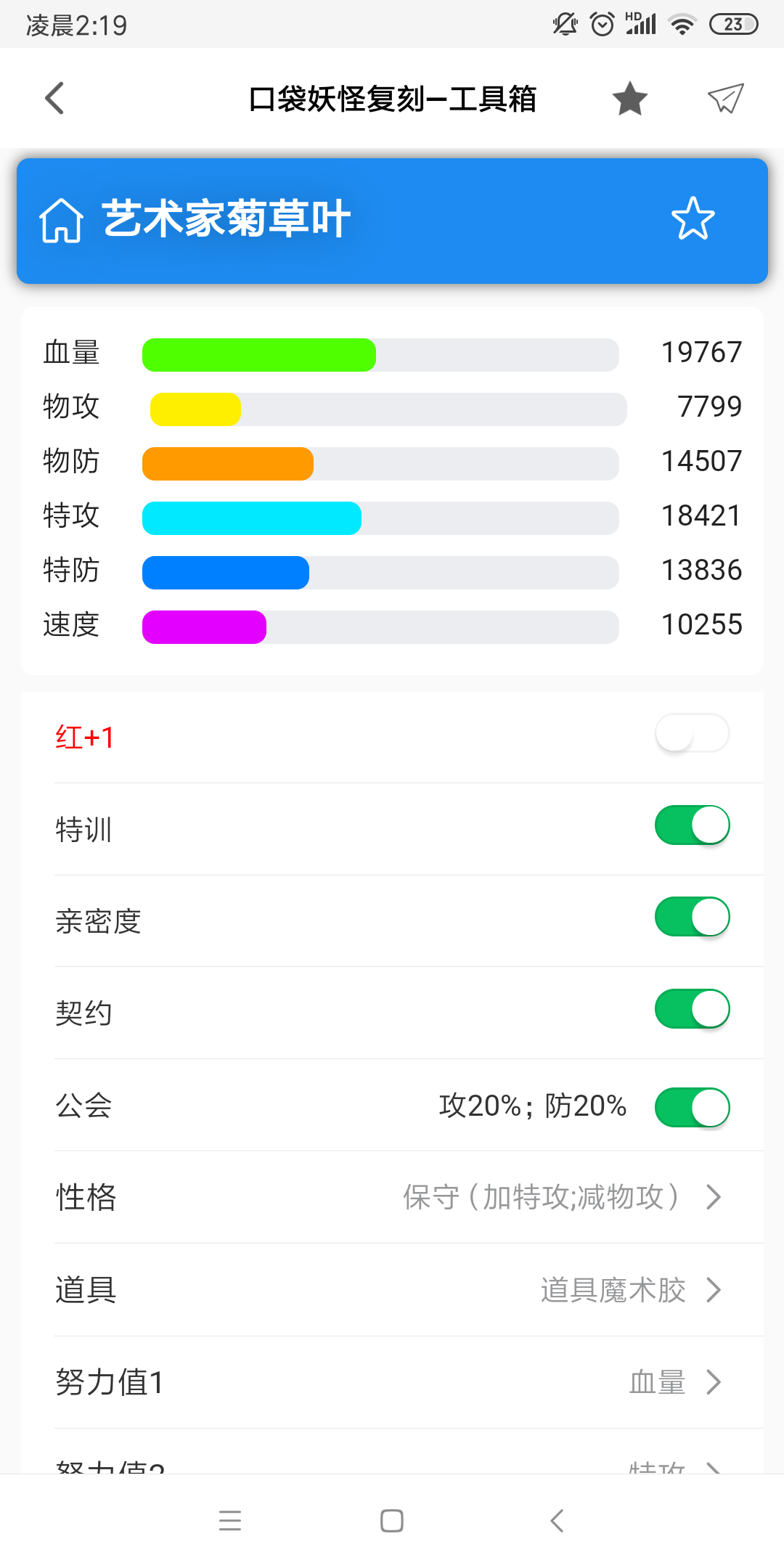Viewport: 784px width, 1568px height.
Task: Tap the home icon beside 艺术家菊草叶
Action: [x=62, y=220]
